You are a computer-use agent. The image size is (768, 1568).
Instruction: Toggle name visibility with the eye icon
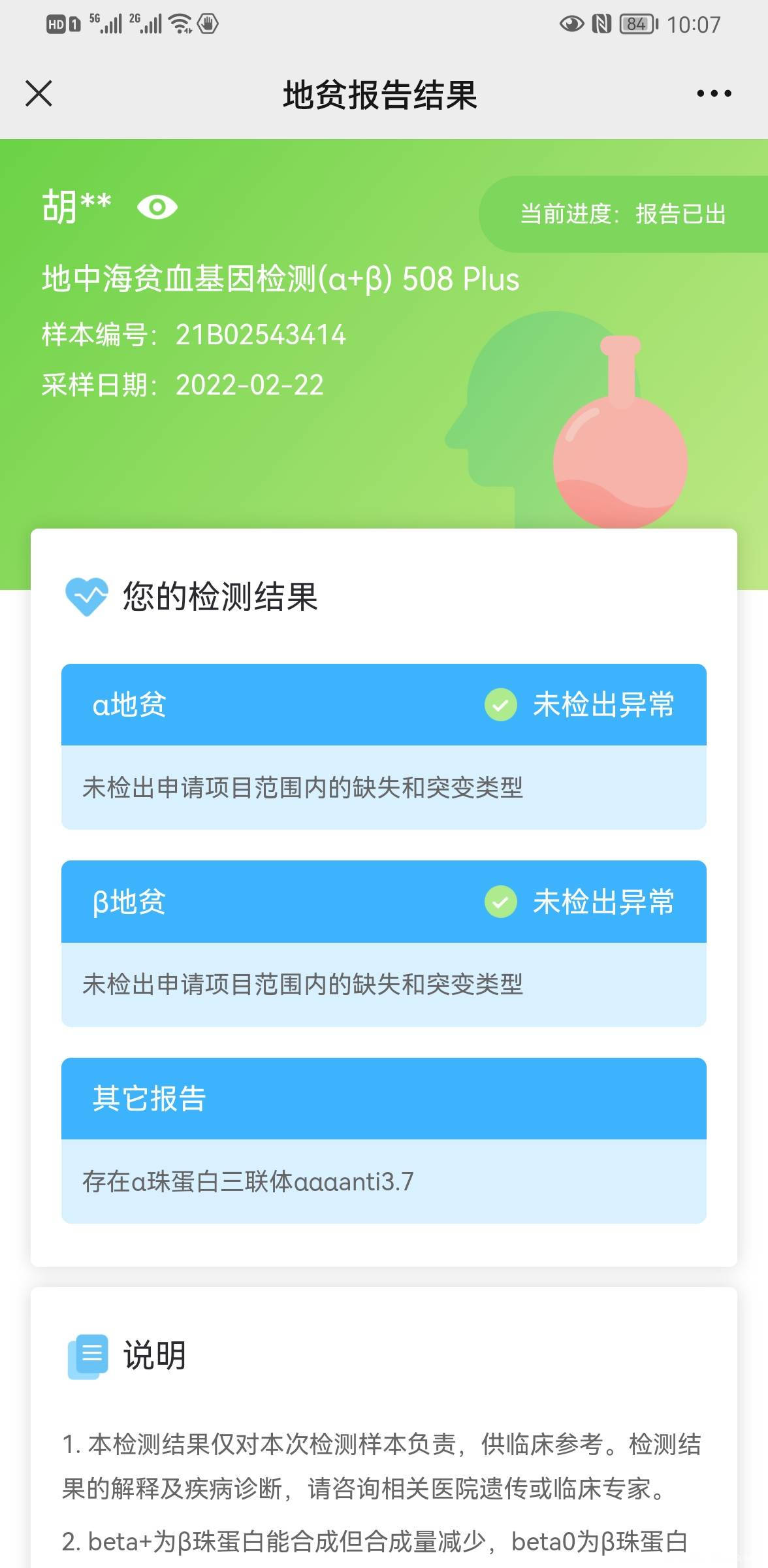tap(157, 206)
